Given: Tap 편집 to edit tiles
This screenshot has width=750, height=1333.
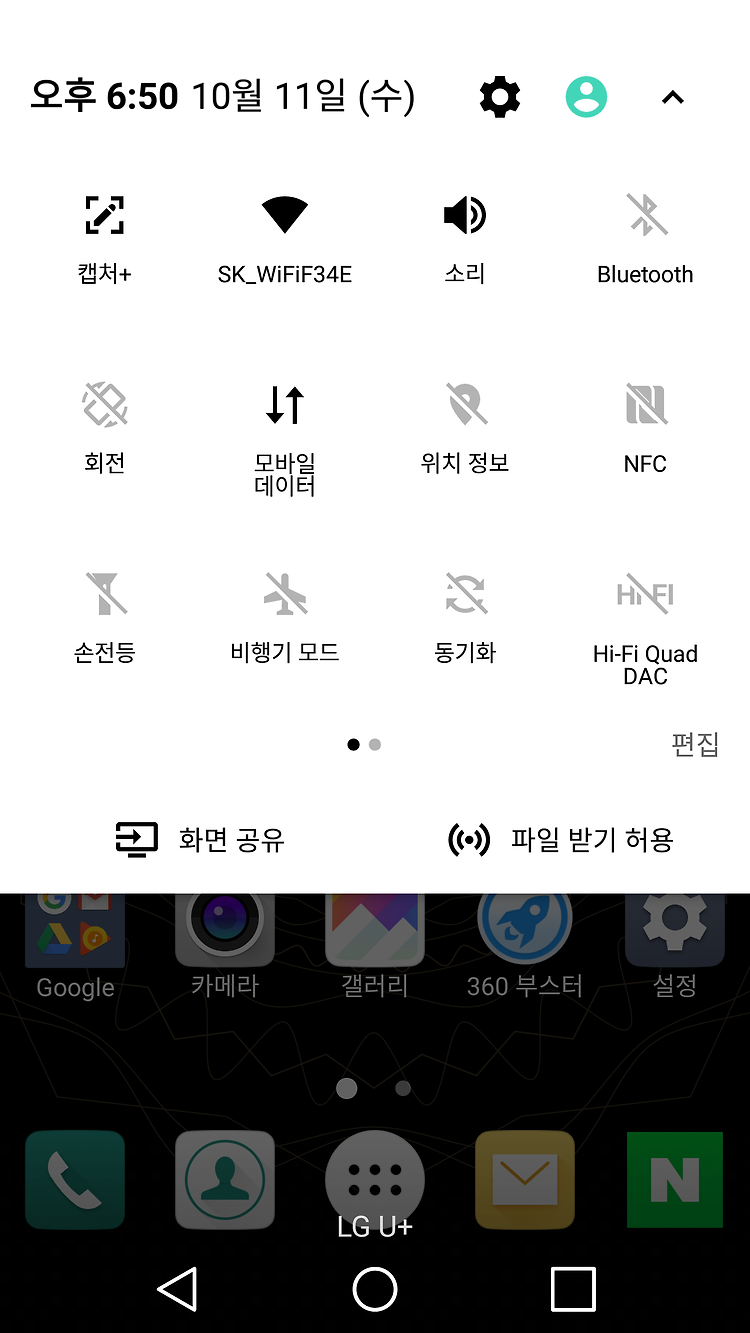Looking at the screenshot, I should pos(695,744).
